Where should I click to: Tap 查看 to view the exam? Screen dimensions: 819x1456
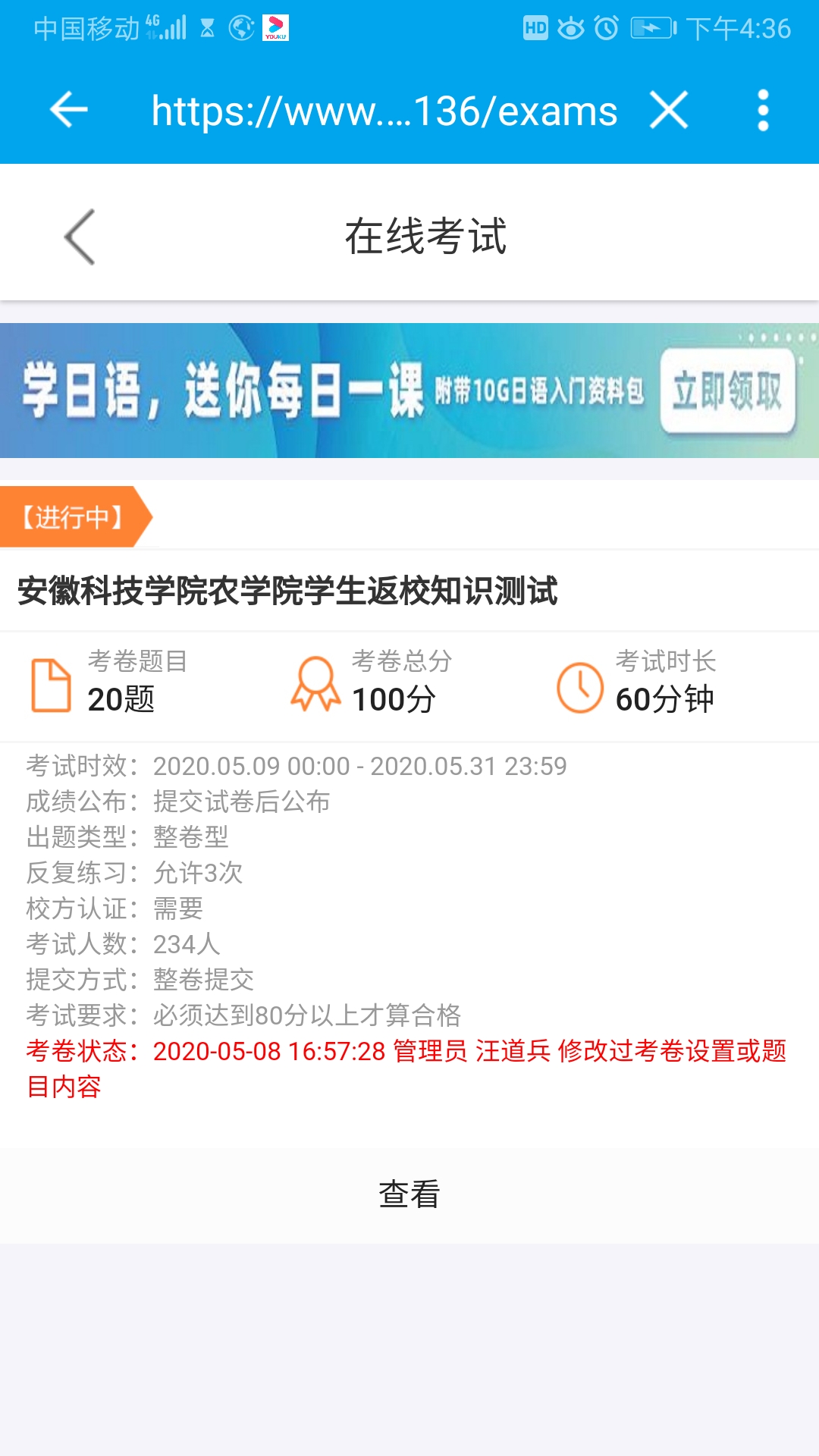[409, 1194]
